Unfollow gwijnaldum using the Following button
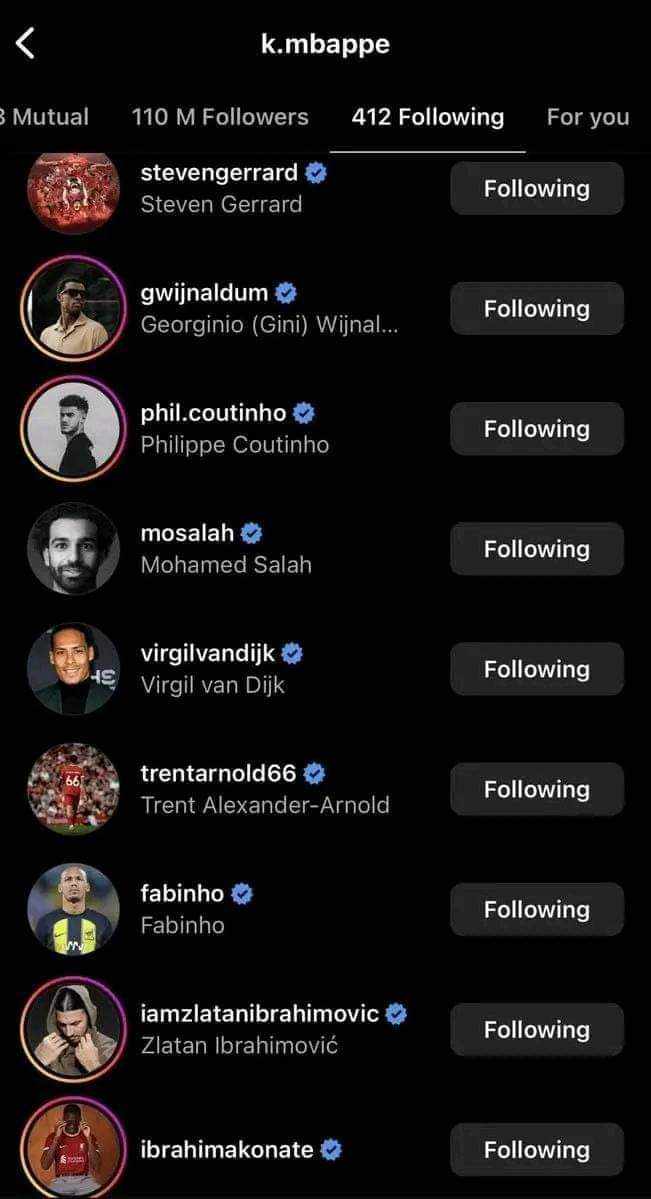This screenshot has height=1199, width=651. [536, 309]
